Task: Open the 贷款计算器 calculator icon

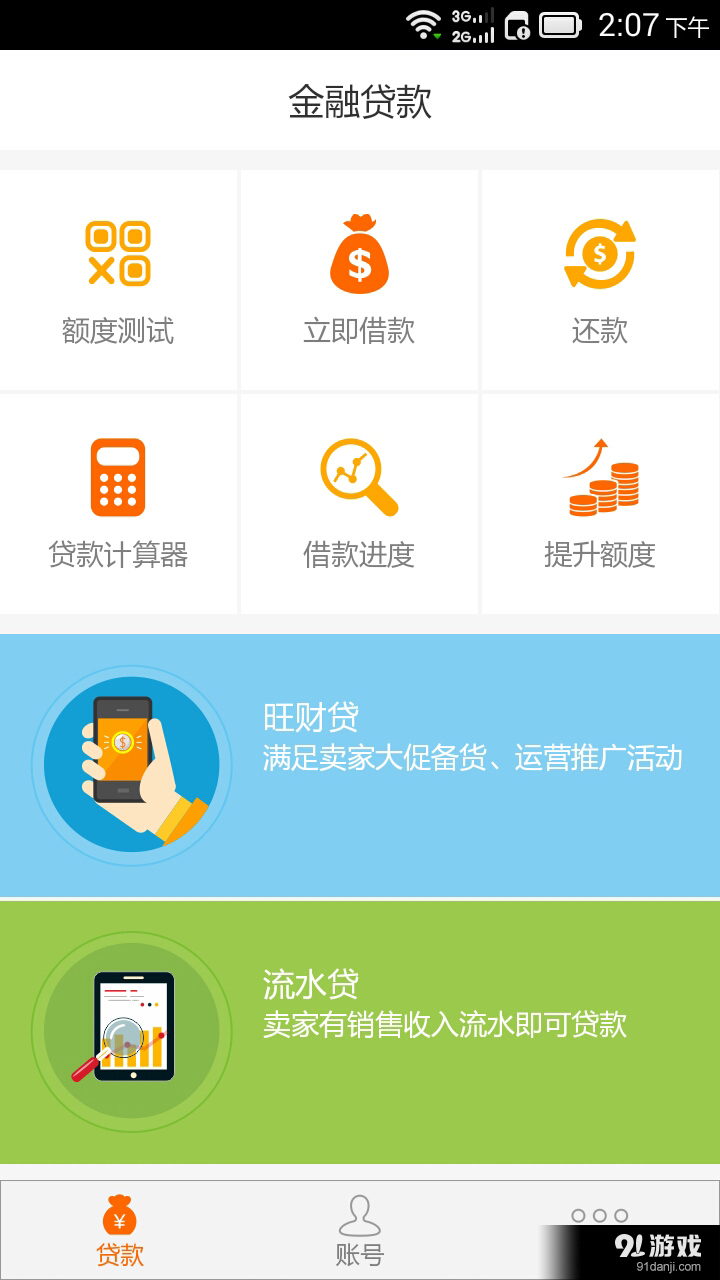Action: [118, 477]
